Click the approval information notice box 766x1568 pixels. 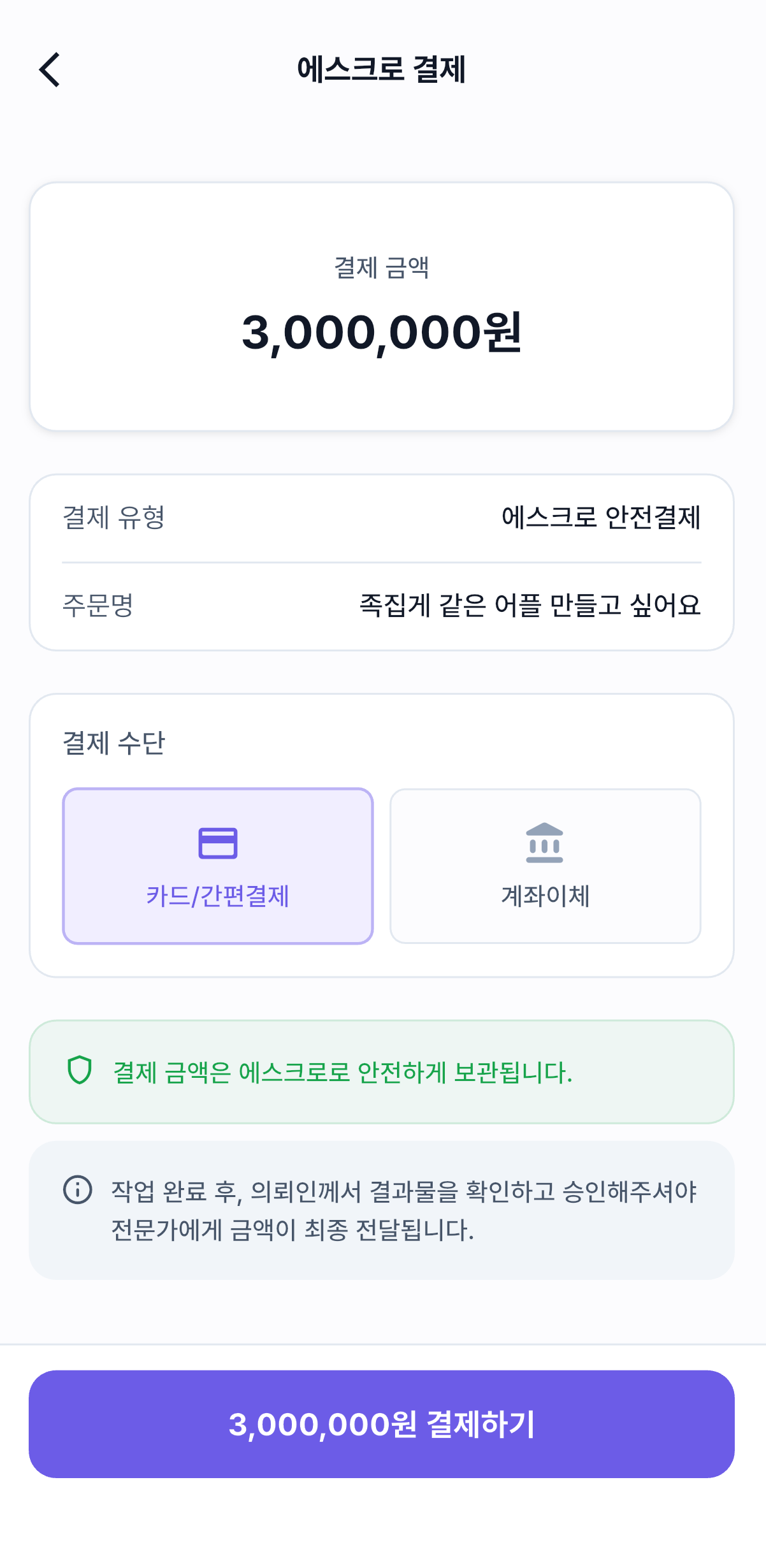click(x=382, y=1211)
